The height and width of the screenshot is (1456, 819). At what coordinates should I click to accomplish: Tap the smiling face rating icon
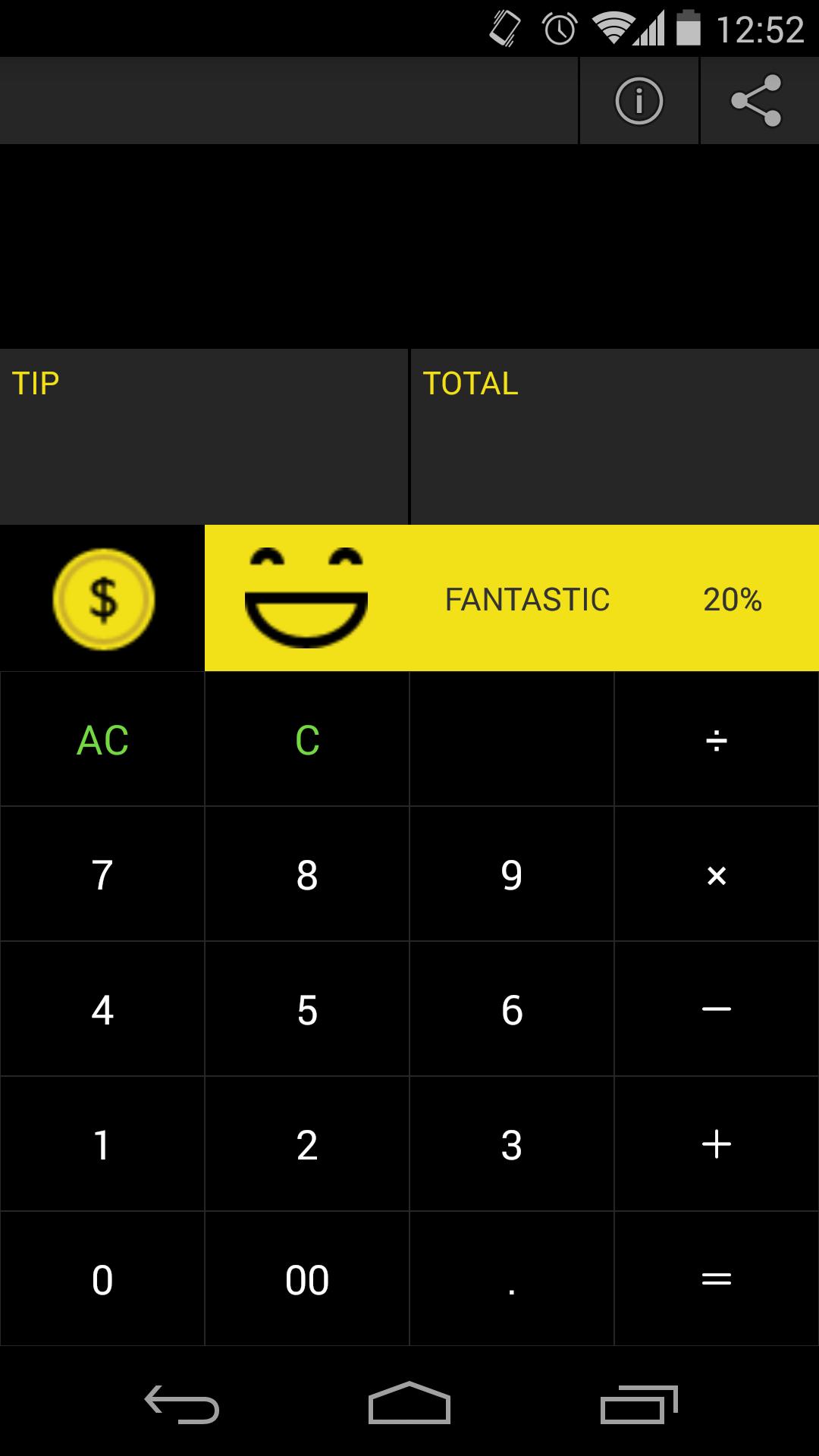(x=305, y=598)
